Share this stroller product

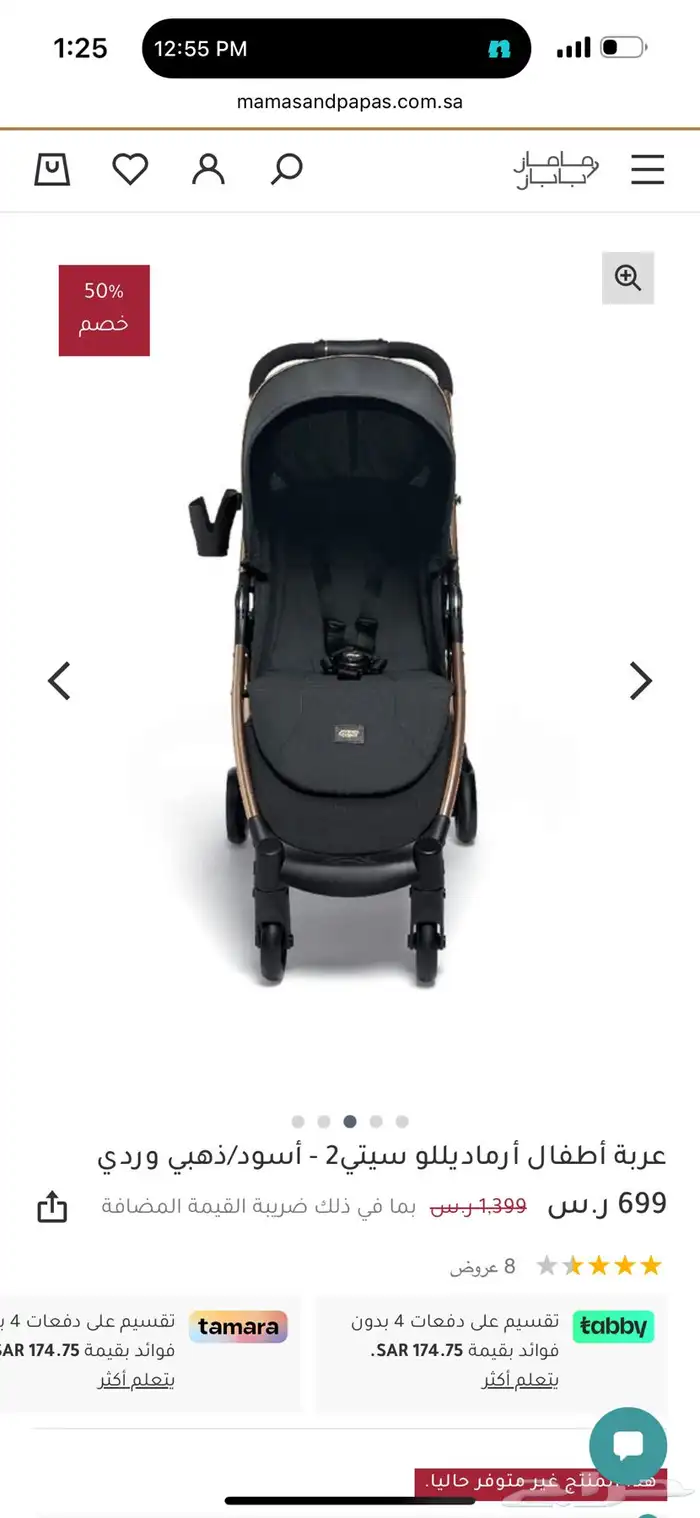pos(52,1206)
